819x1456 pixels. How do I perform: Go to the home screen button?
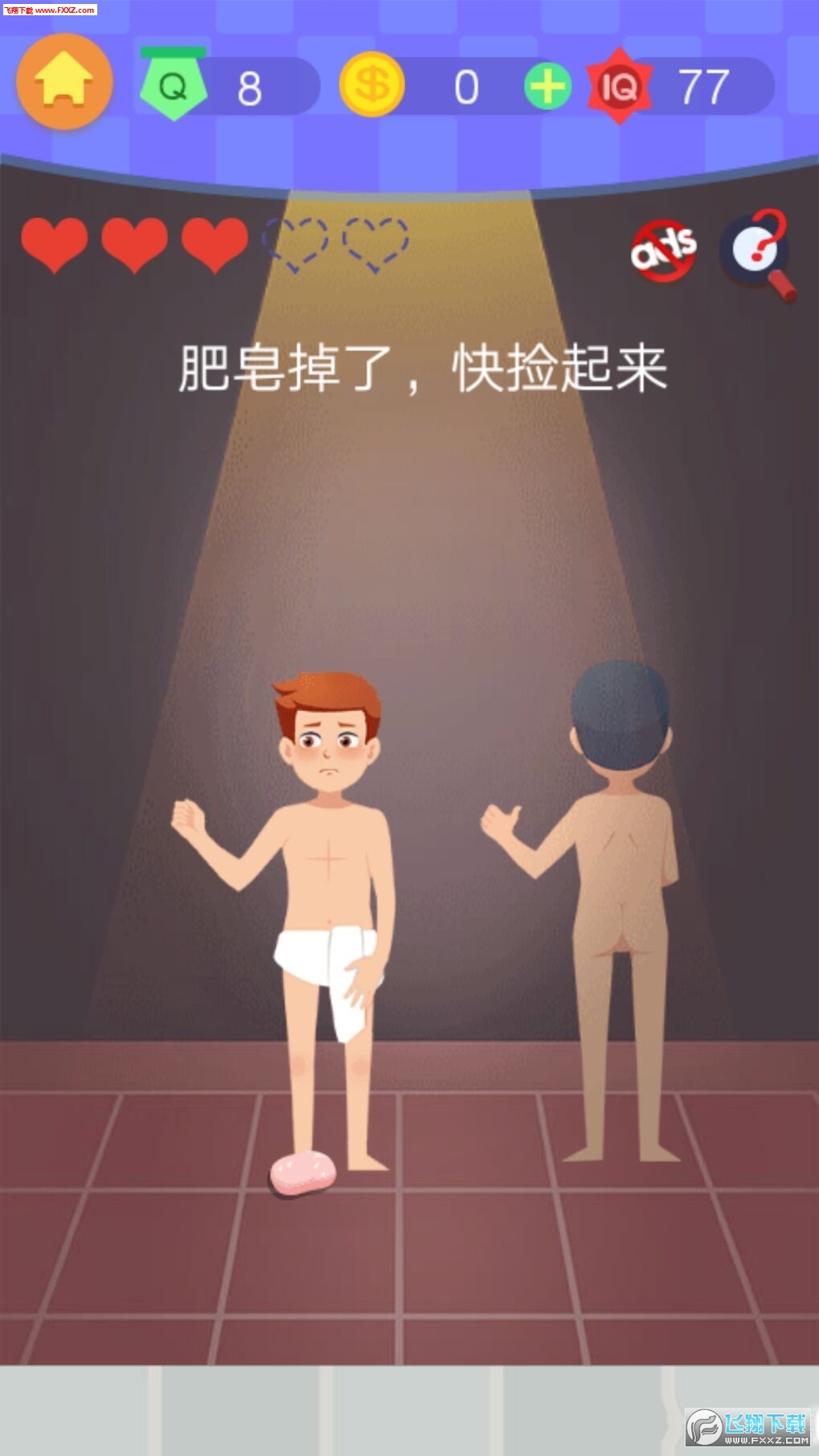(64, 83)
